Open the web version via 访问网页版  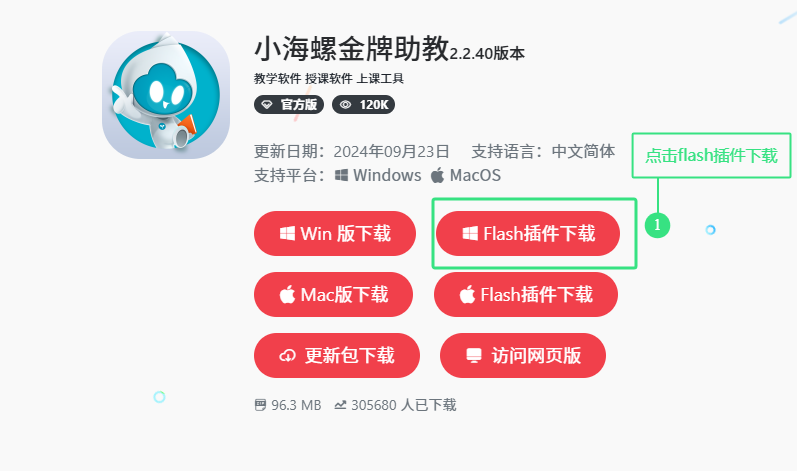(523, 355)
